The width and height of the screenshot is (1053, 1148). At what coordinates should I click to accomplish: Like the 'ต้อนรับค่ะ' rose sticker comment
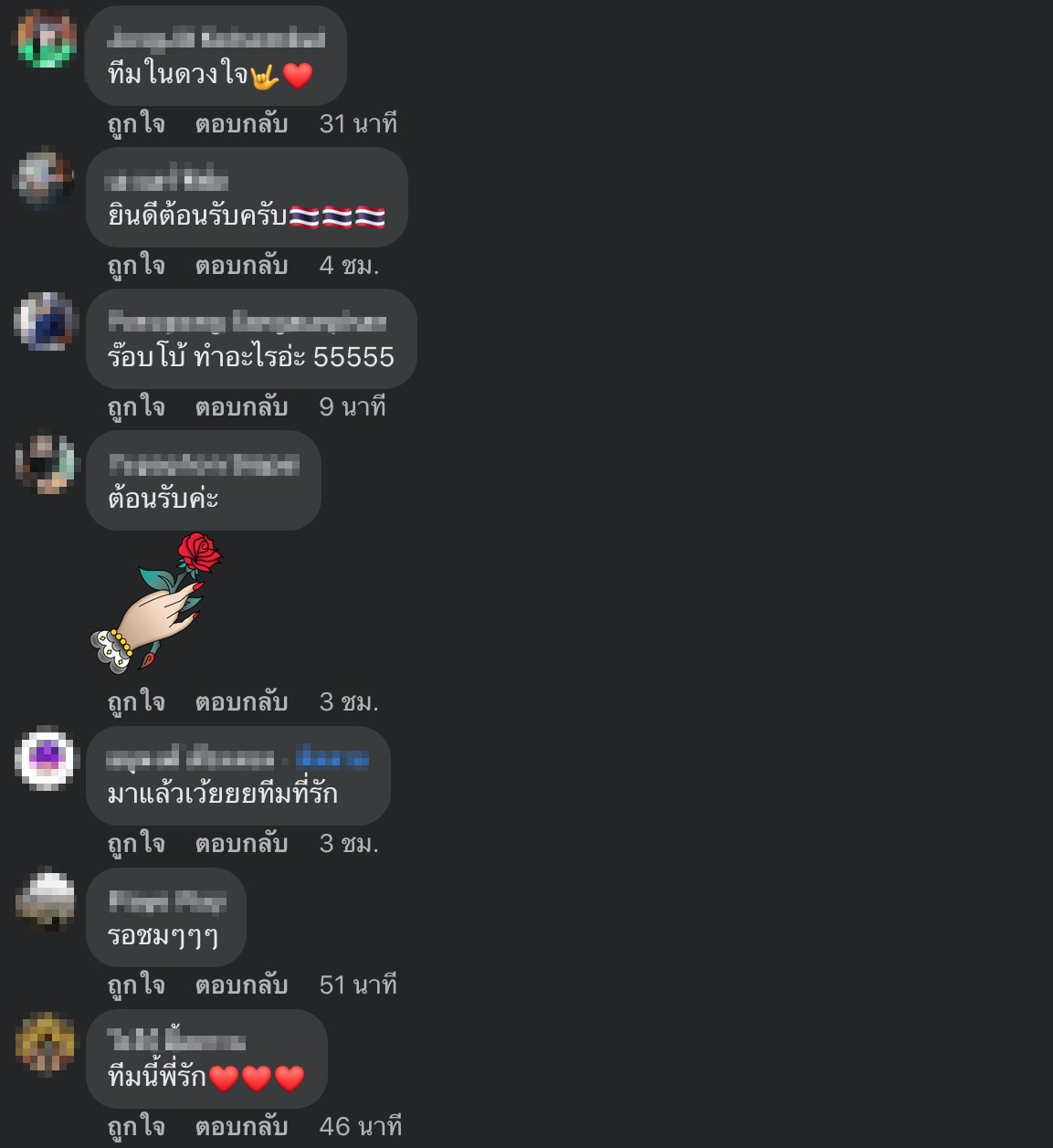(136, 701)
